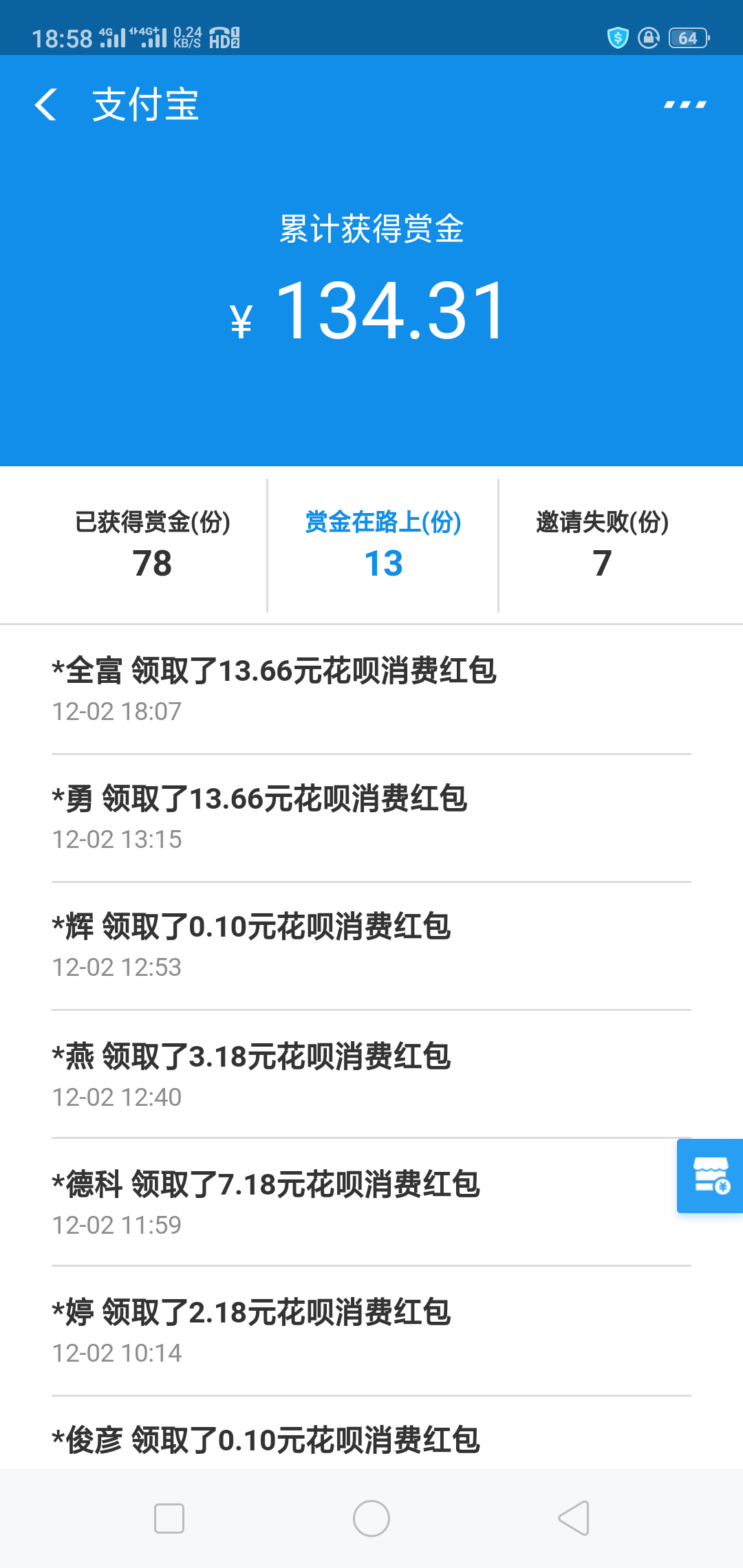The width and height of the screenshot is (743, 1568).
Task: Select the 赏金在路上(份) tab
Action: 383,545
